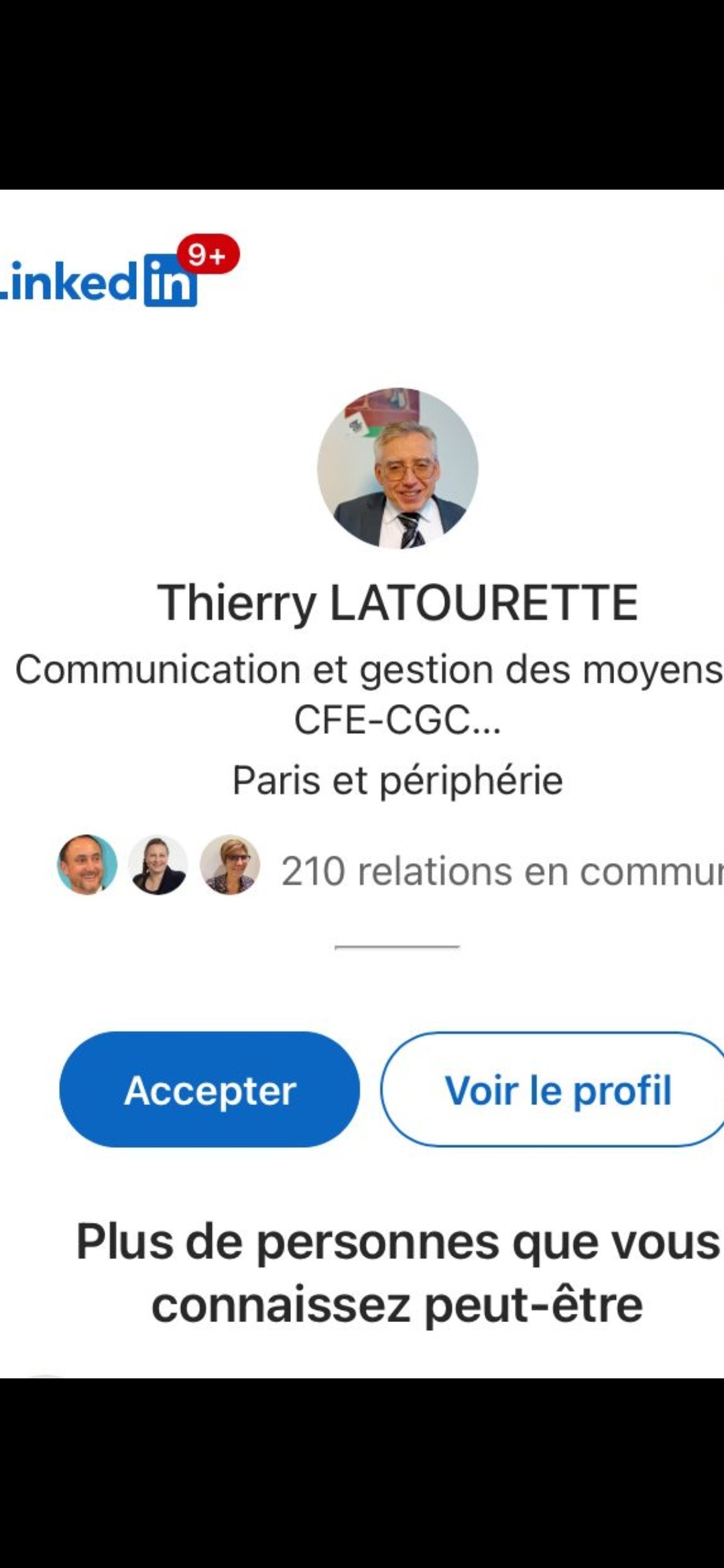Accept Thierry LATOURETTE's connection invitation

pyautogui.click(x=209, y=1090)
